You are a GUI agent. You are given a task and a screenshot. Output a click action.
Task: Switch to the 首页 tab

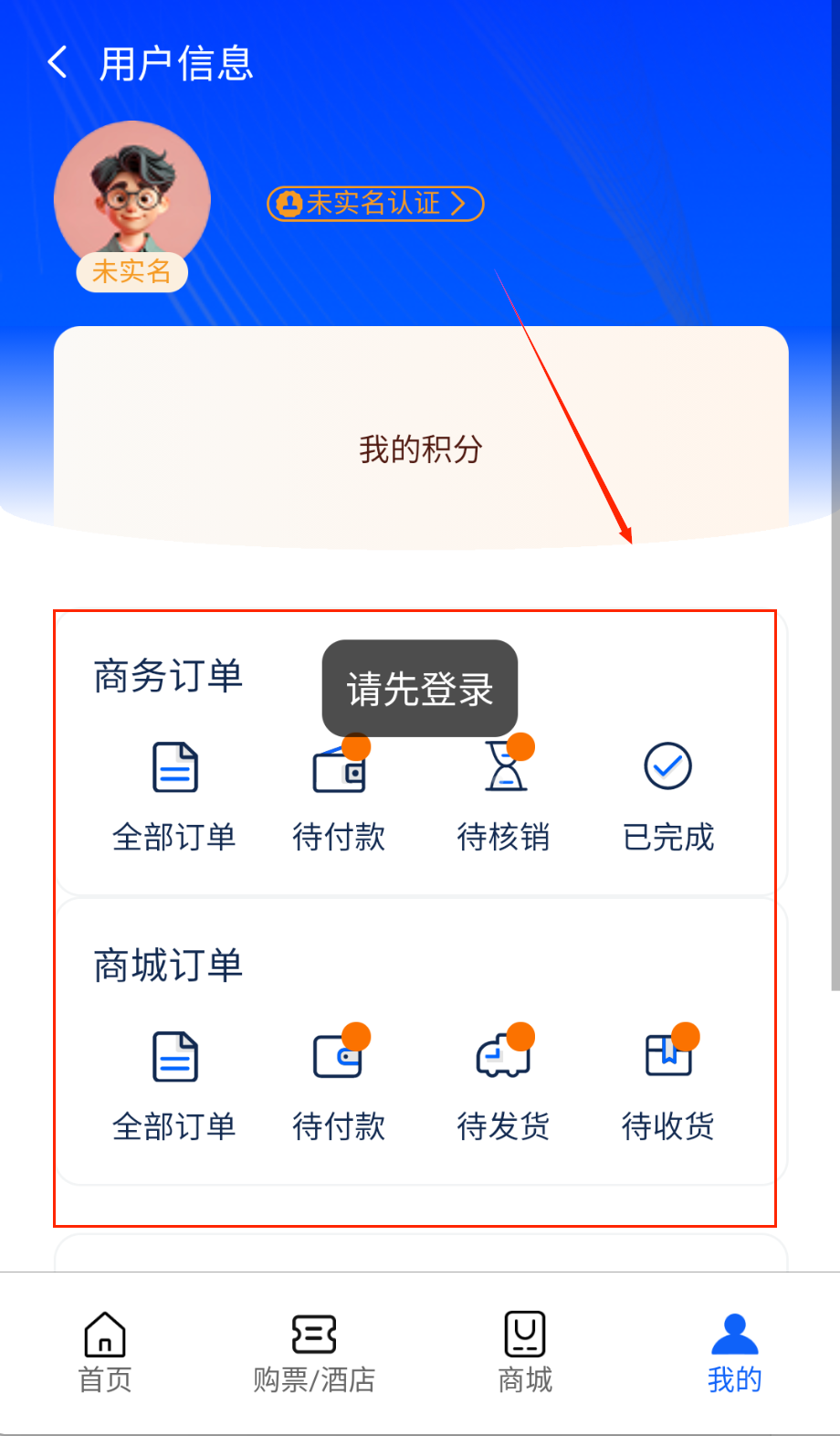pos(105,1352)
